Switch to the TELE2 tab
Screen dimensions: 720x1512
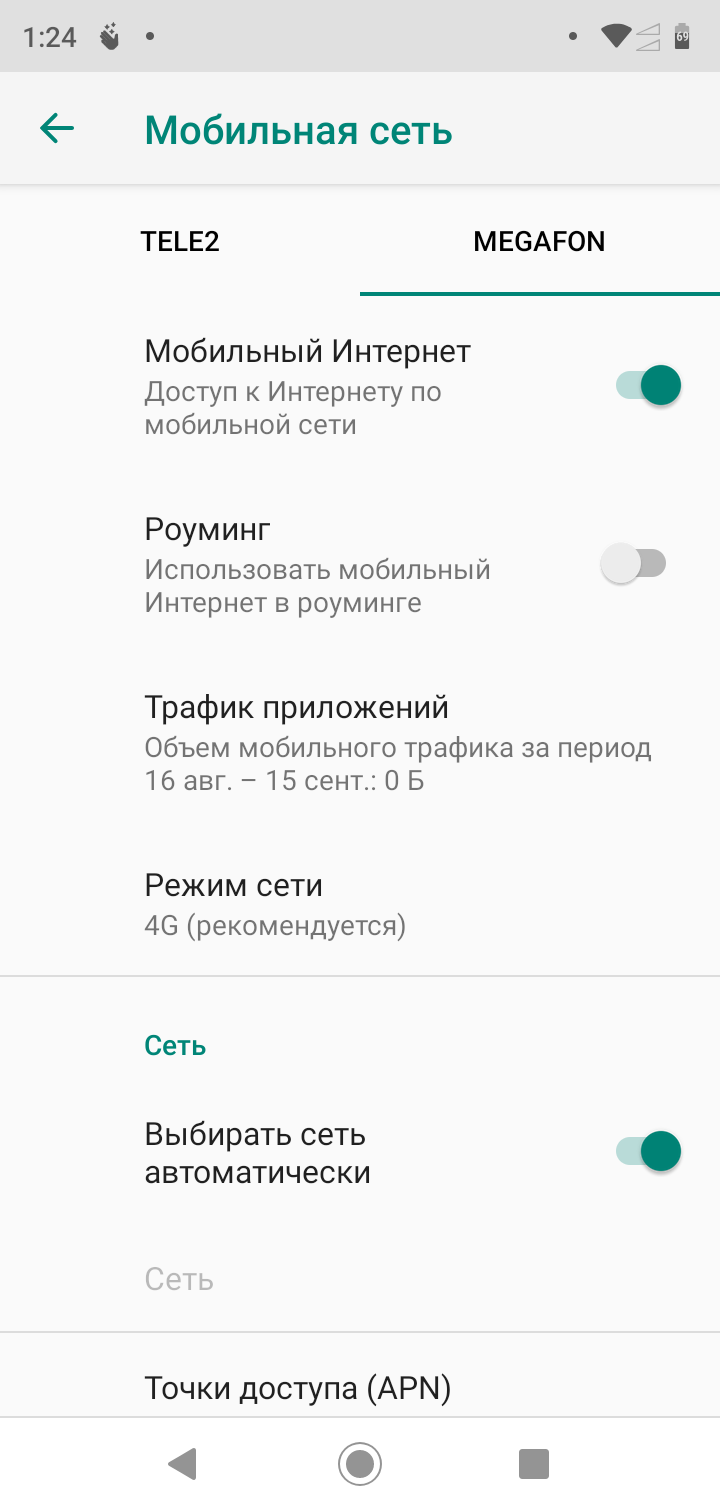click(180, 241)
